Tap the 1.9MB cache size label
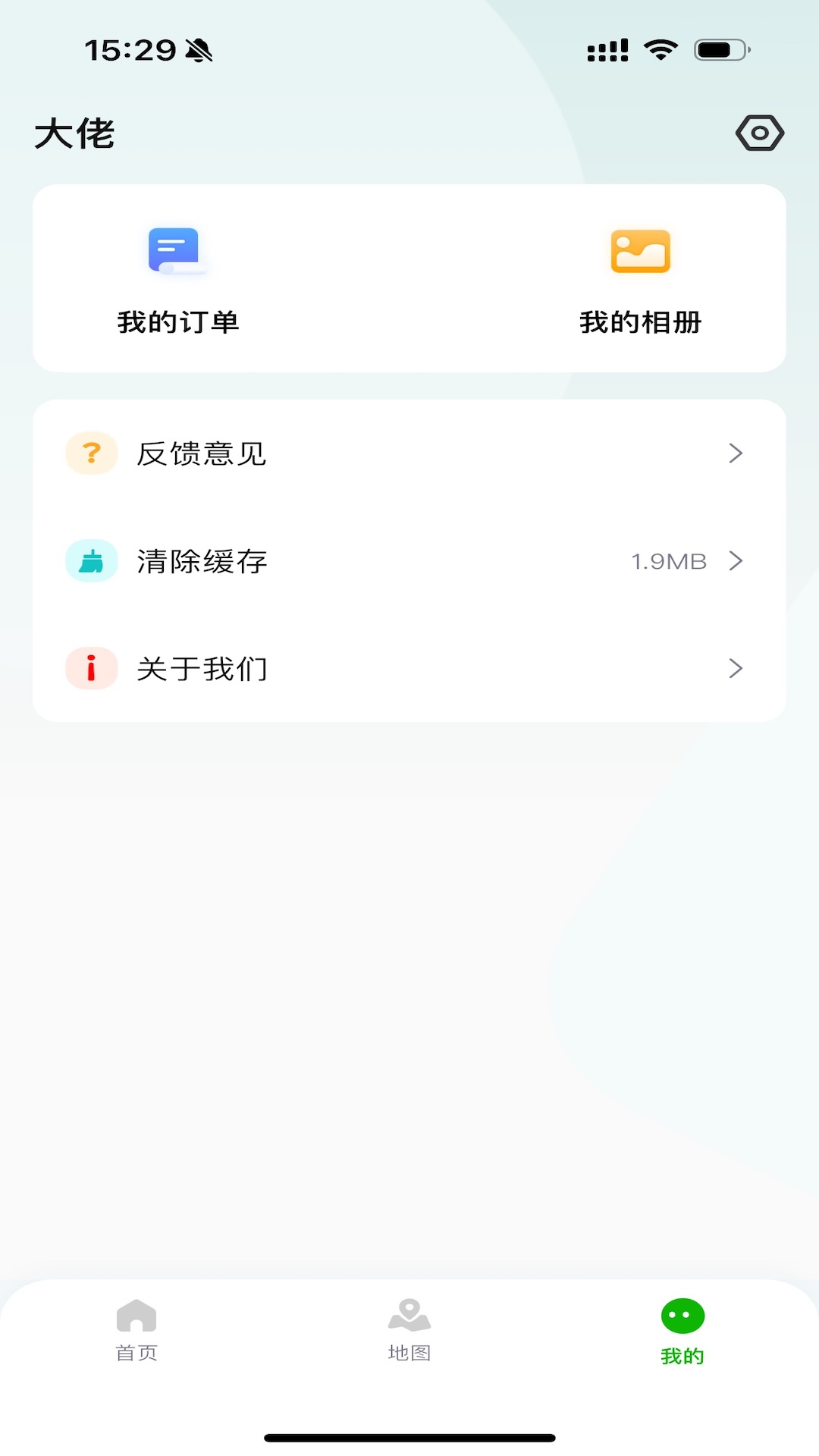 [668, 561]
